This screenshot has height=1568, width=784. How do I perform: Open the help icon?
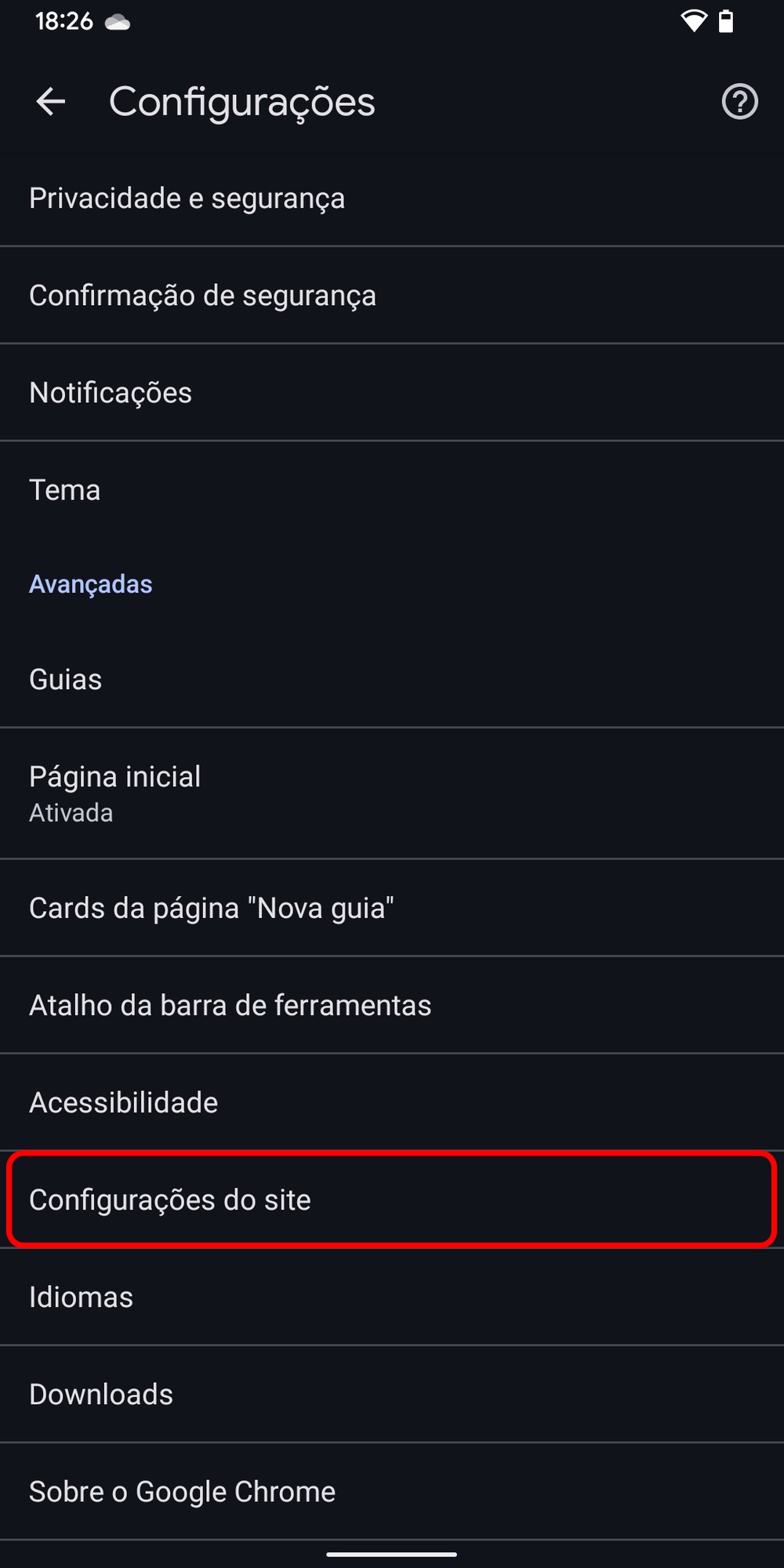click(x=739, y=102)
